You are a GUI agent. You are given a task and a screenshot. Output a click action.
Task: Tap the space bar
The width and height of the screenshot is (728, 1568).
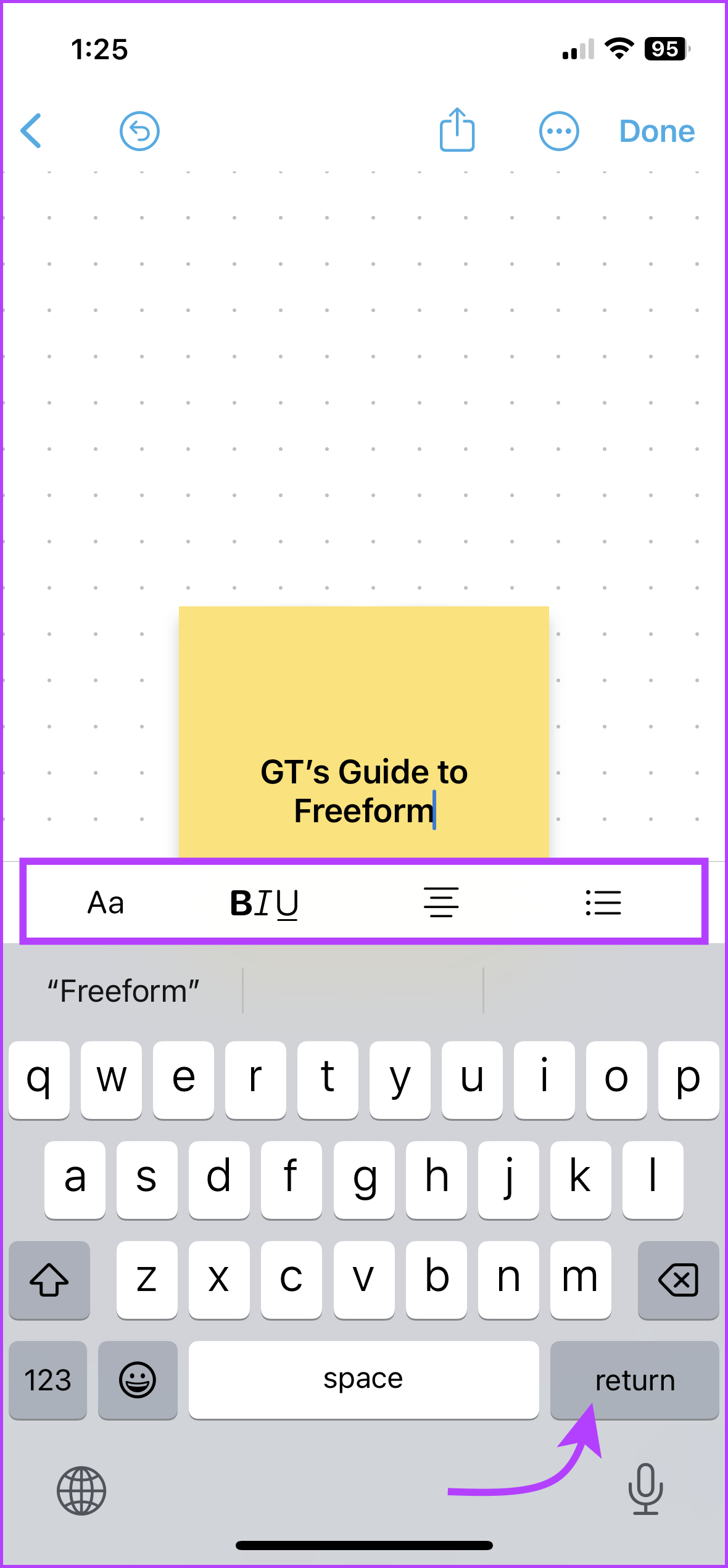[x=363, y=1380]
